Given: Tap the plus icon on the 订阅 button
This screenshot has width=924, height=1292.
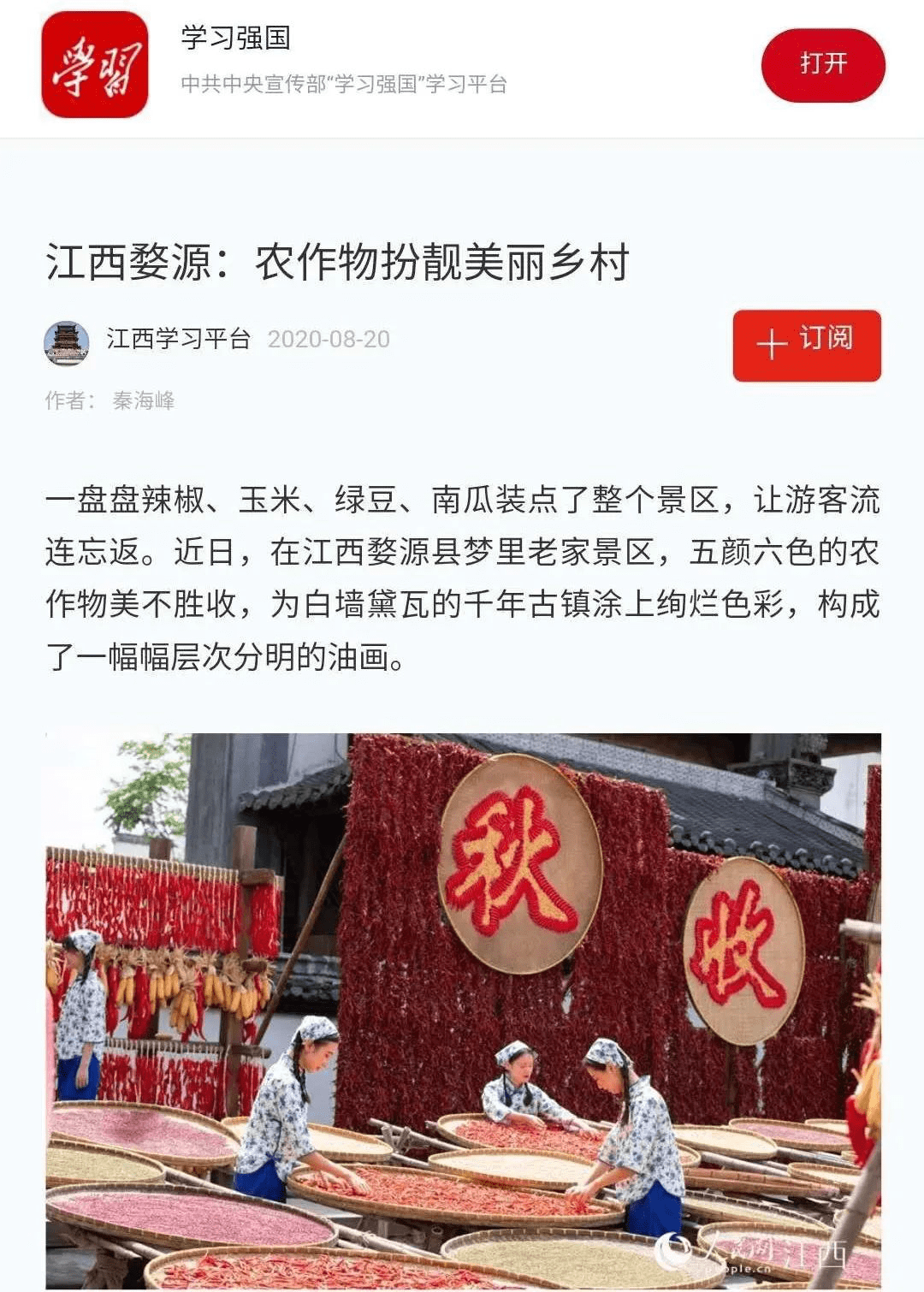Looking at the screenshot, I should tap(773, 346).
